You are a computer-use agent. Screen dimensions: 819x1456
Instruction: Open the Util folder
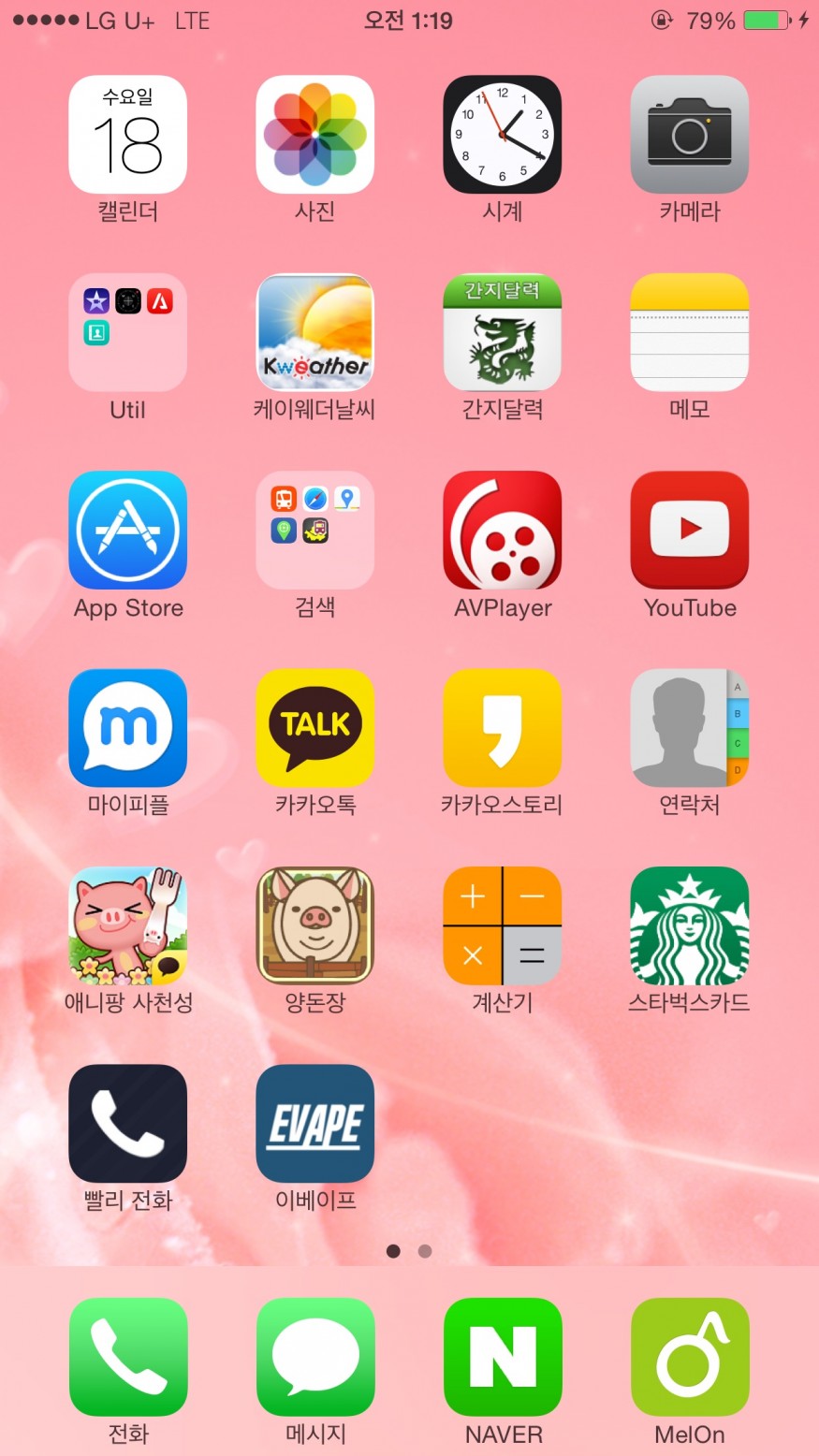coord(127,332)
